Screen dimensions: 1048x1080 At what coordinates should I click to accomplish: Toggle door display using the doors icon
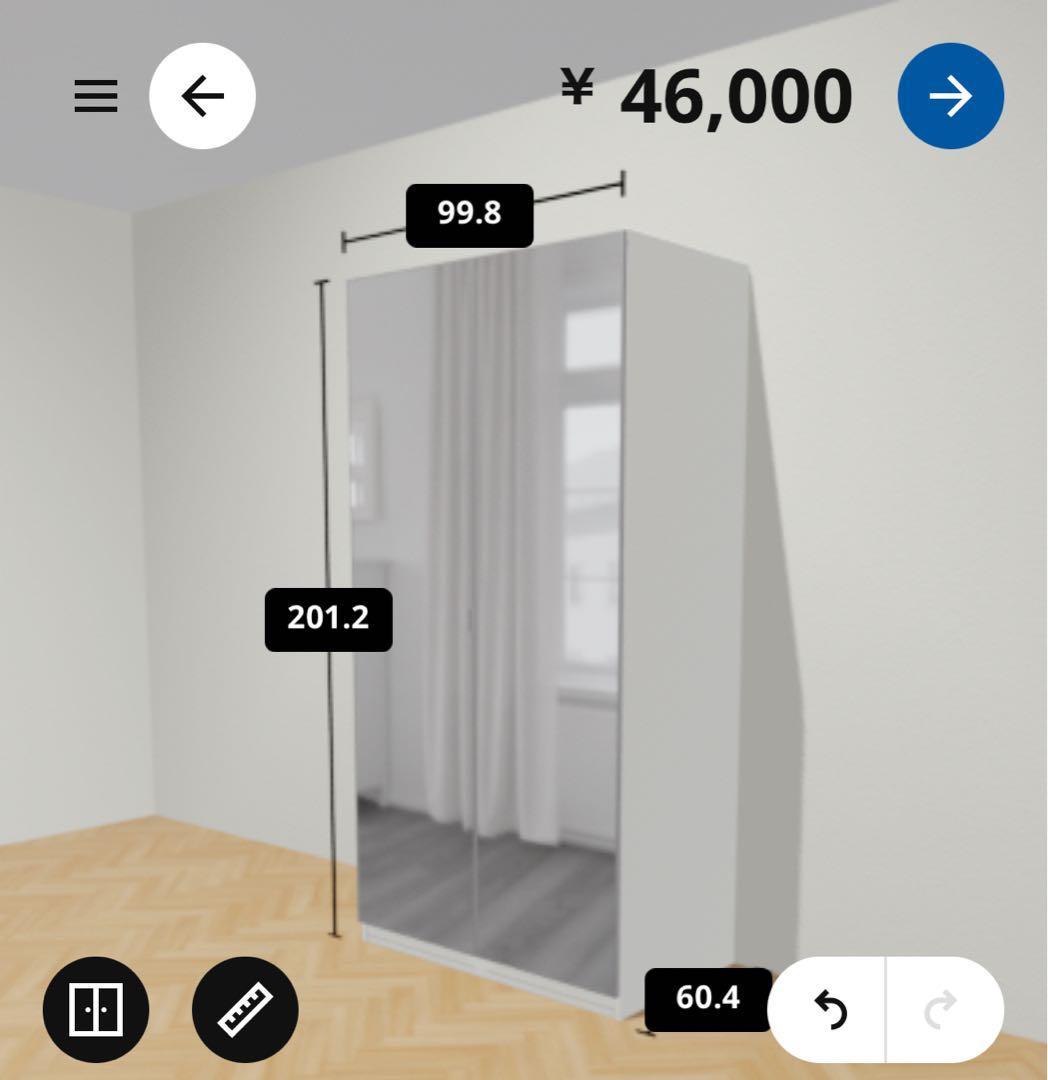[95, 1008]
